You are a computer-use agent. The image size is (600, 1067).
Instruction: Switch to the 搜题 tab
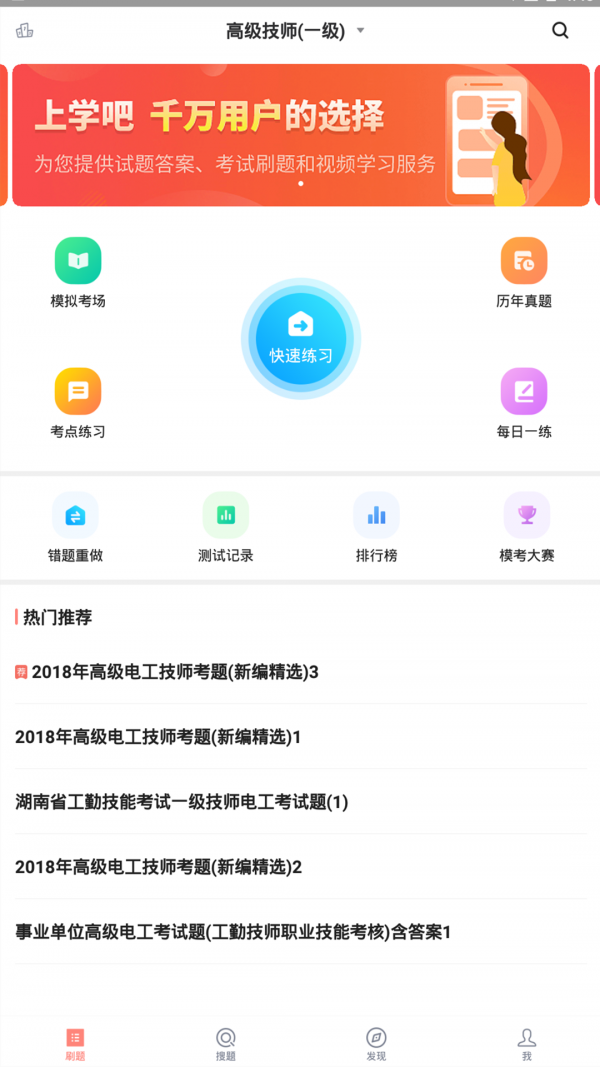226,1044
